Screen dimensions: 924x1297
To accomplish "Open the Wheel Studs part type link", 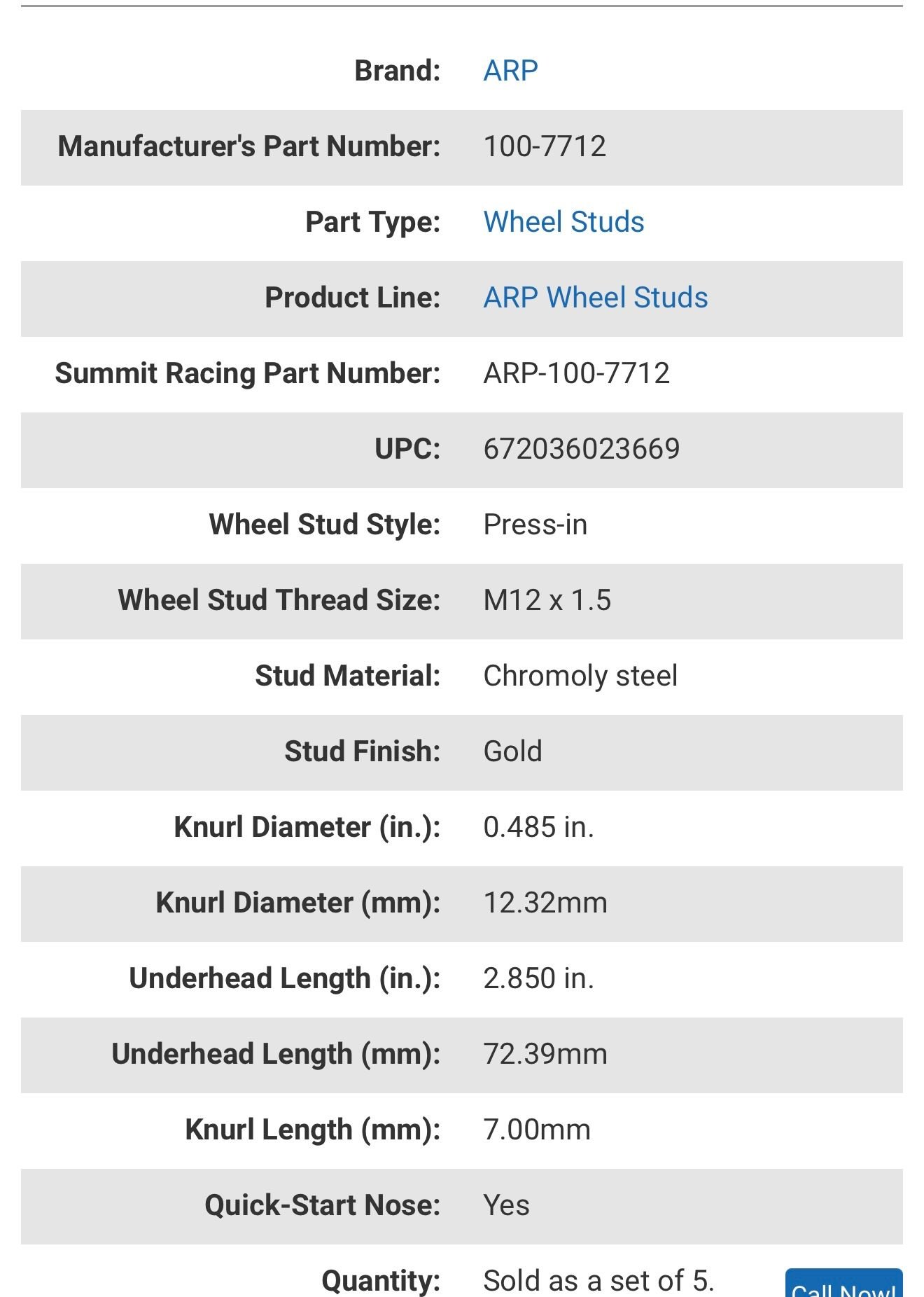I will (x=563, y=222).
